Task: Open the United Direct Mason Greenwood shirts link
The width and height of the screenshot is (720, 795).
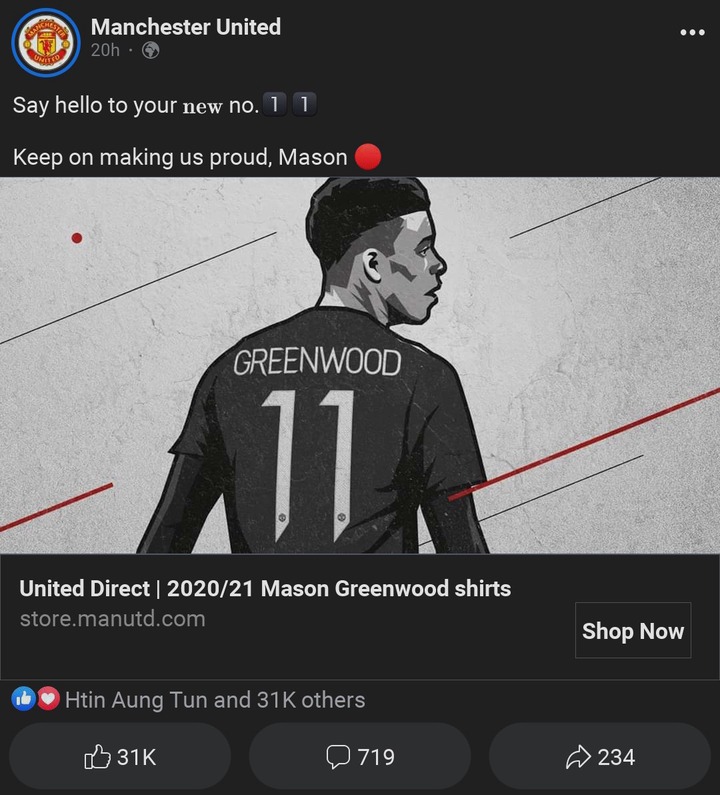Action: coord(265,589)
